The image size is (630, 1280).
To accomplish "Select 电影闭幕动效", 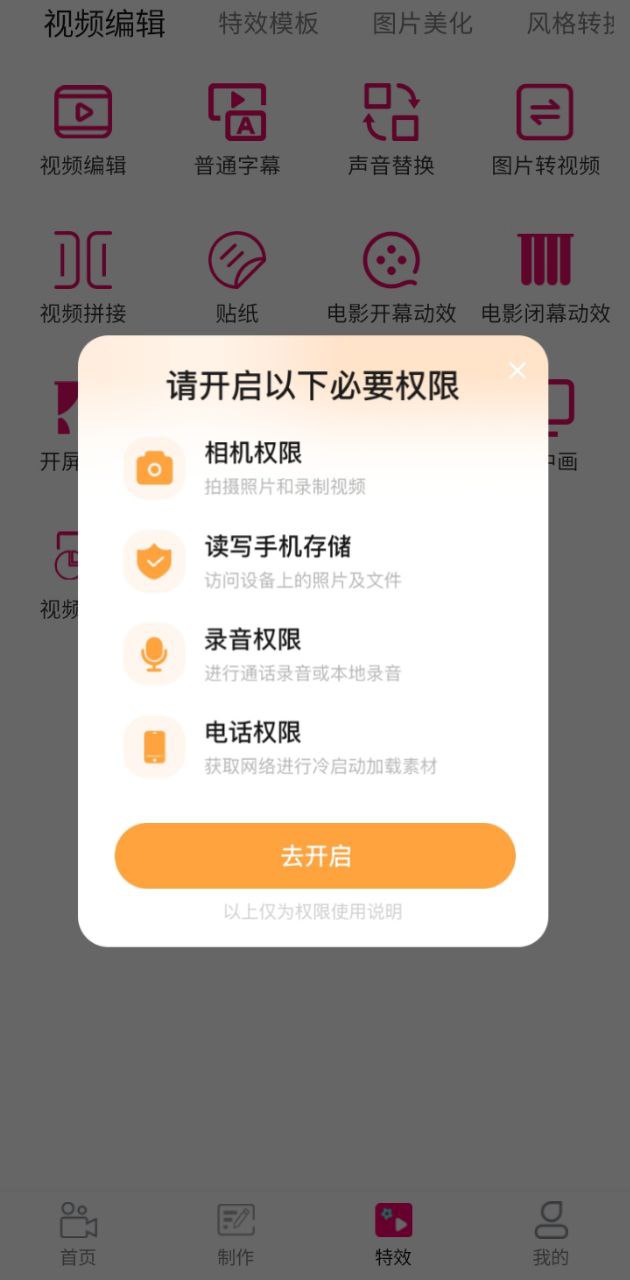I will click(545, 278).
